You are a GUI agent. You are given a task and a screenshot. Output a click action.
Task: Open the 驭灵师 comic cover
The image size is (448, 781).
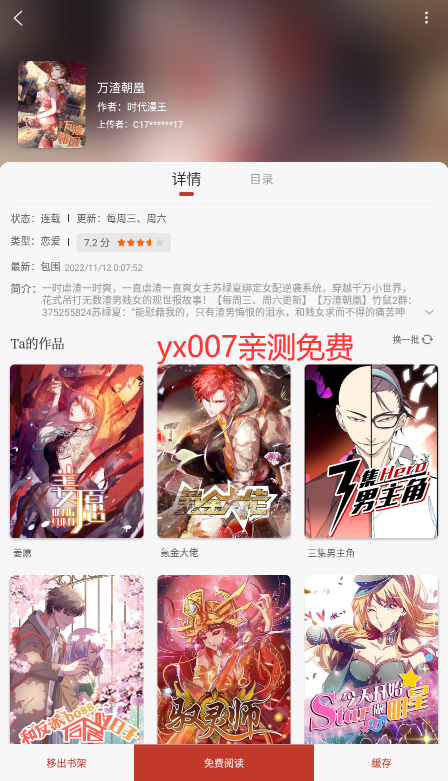pyautogui.click(x=224, y=660)
